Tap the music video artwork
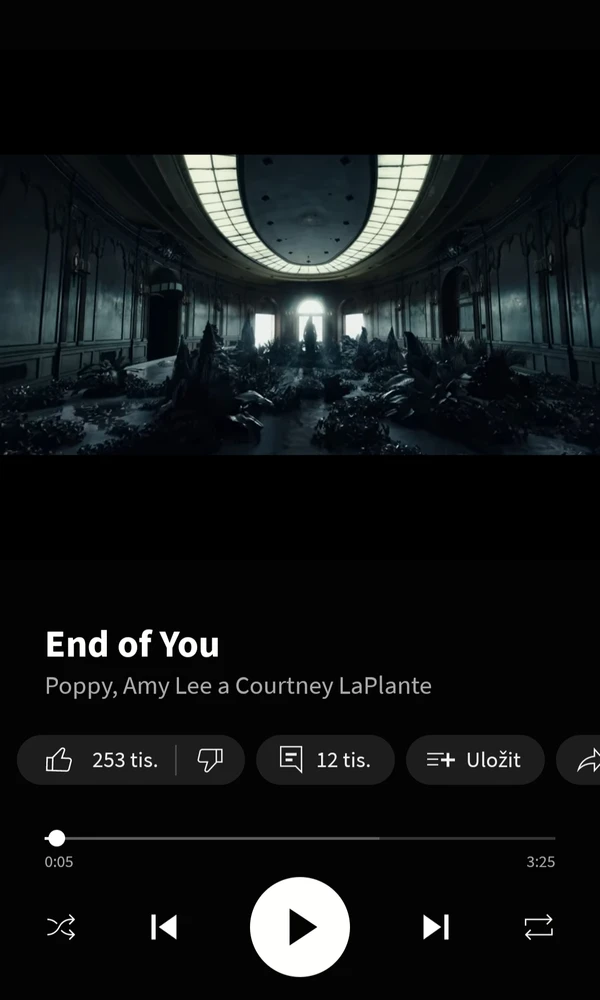Screen dimensions: 600x1000 [300, 305]
